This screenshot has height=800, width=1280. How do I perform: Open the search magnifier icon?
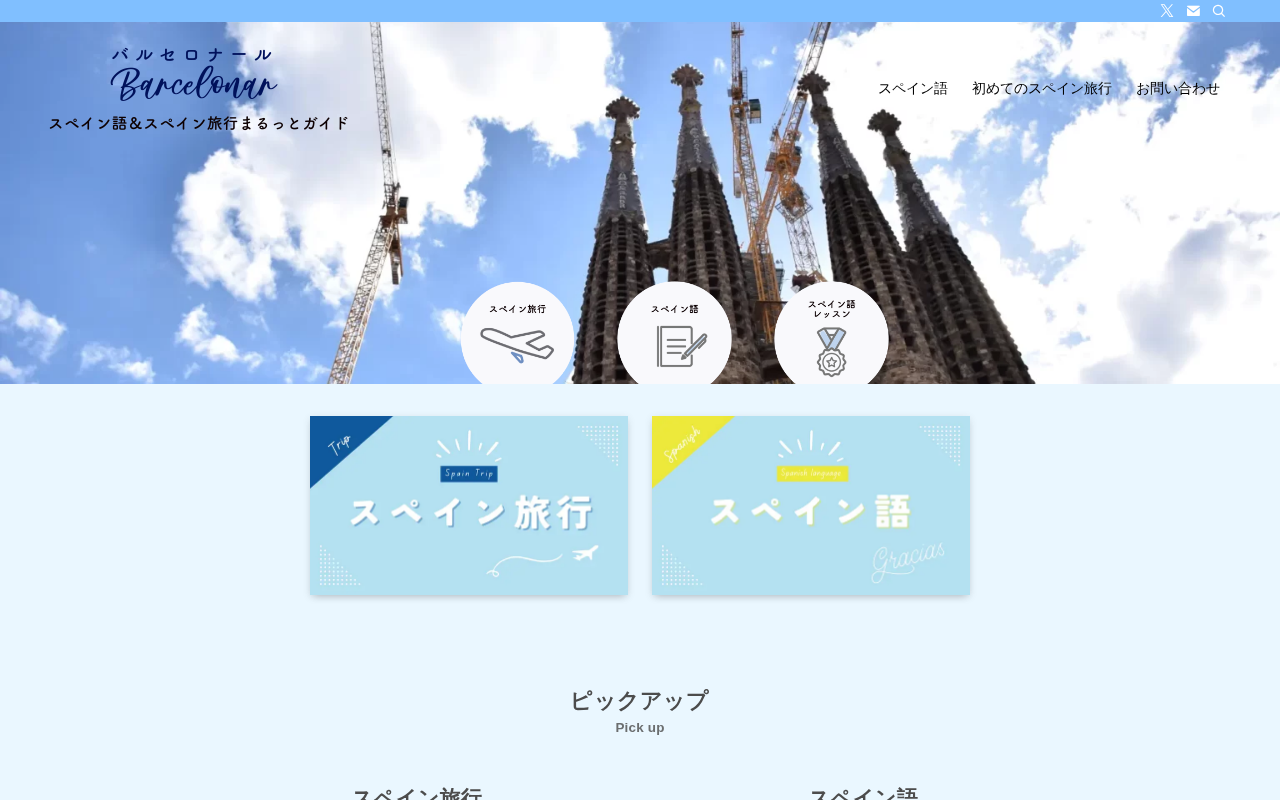1219,11
